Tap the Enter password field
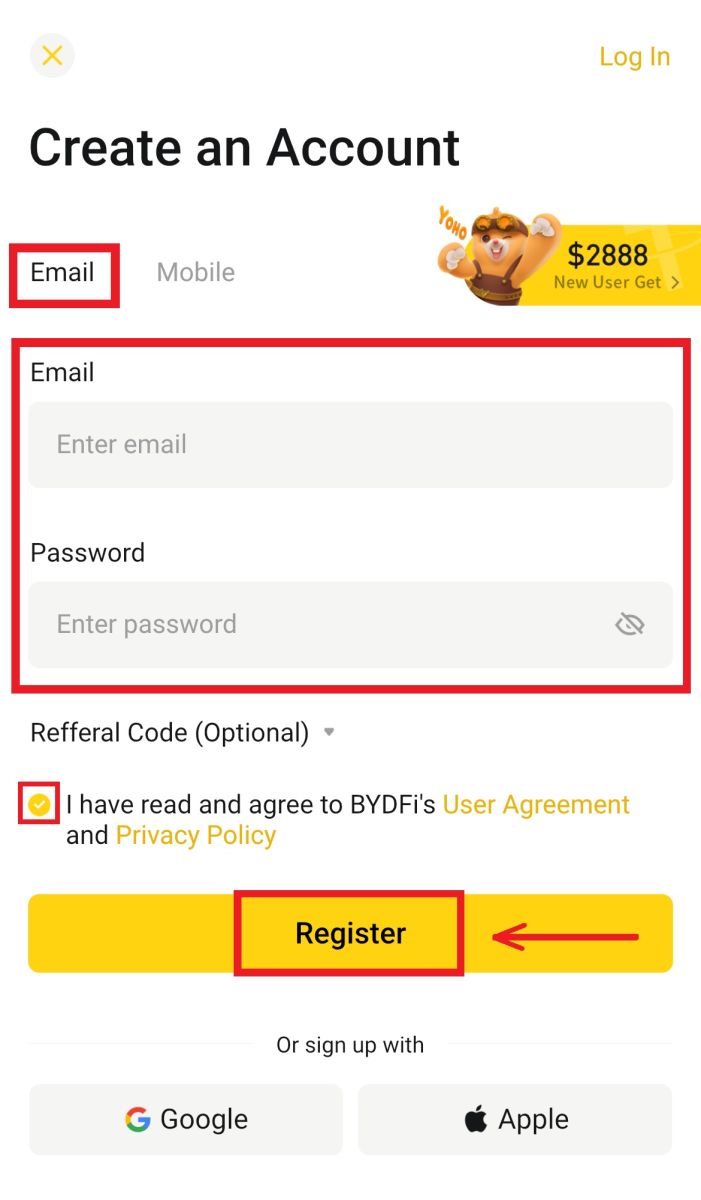Image resolution: width=701 pixels, height=1200 pixels. pyautogui.click(x=320, y=625)
